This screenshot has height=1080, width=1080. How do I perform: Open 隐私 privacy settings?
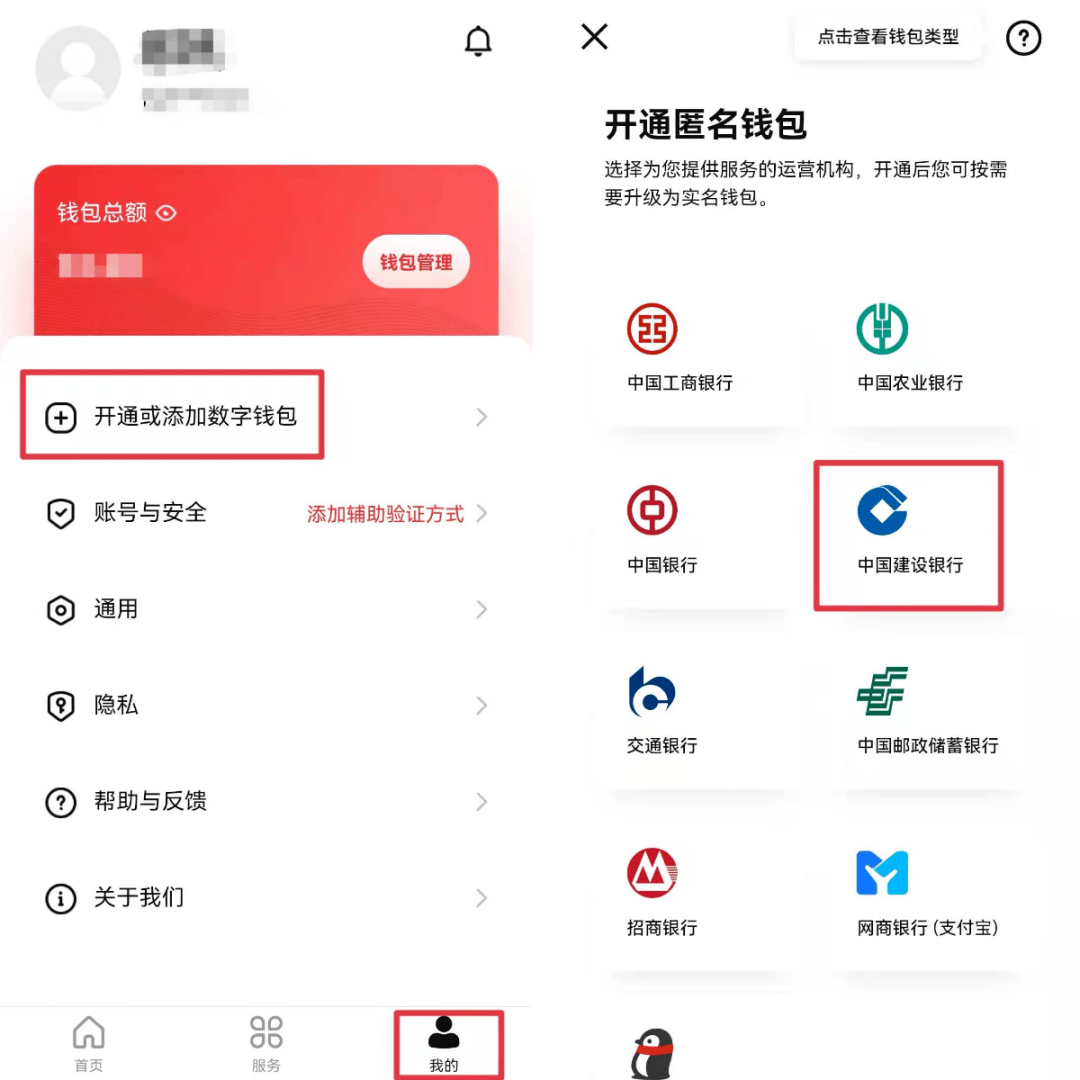coord(116,705)
